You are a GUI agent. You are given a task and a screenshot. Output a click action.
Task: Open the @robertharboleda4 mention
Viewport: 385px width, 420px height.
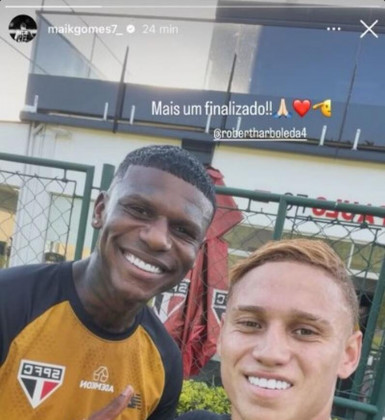(260, 133)
